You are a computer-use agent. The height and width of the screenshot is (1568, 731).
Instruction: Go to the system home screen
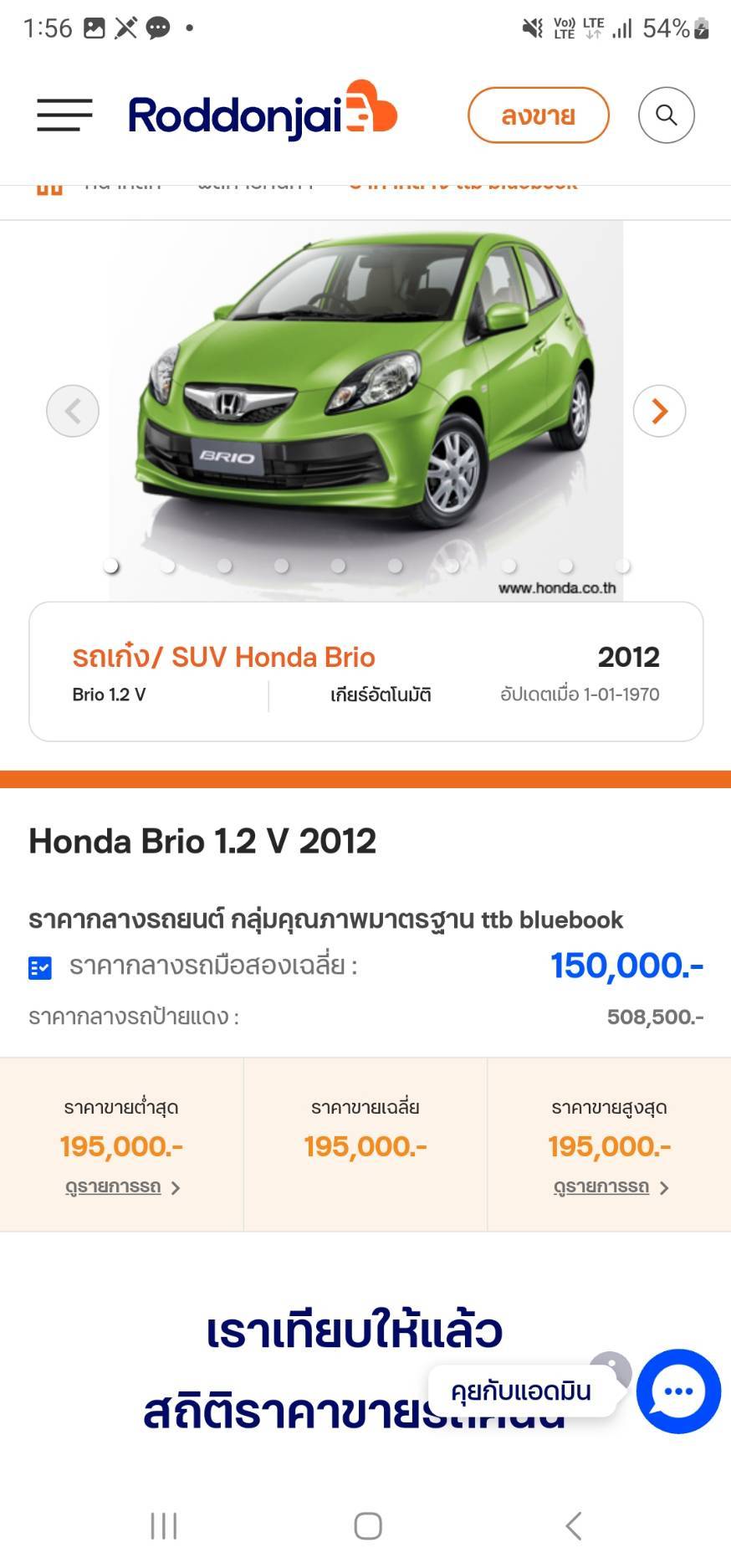368,1525
